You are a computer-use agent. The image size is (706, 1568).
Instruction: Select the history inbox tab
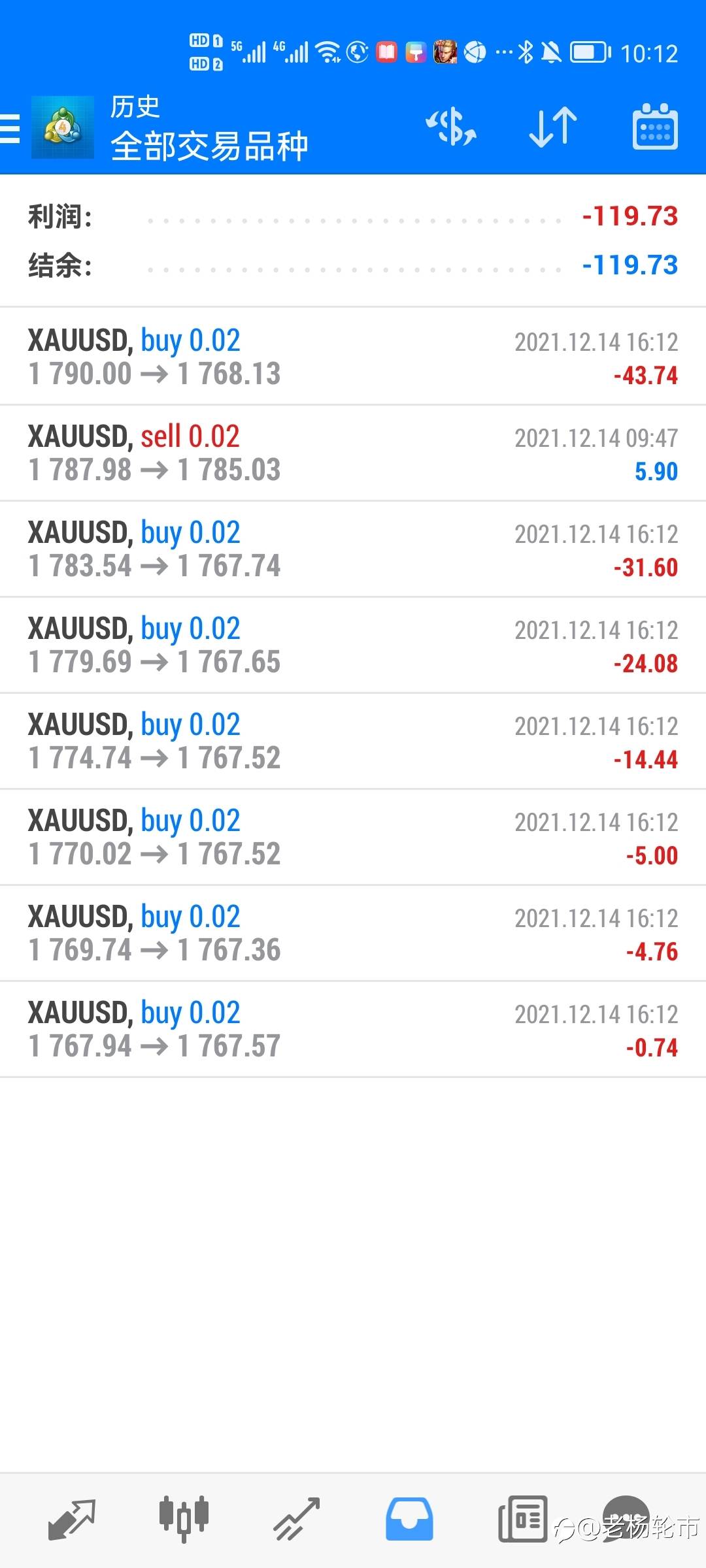(x=409, y=1519)
